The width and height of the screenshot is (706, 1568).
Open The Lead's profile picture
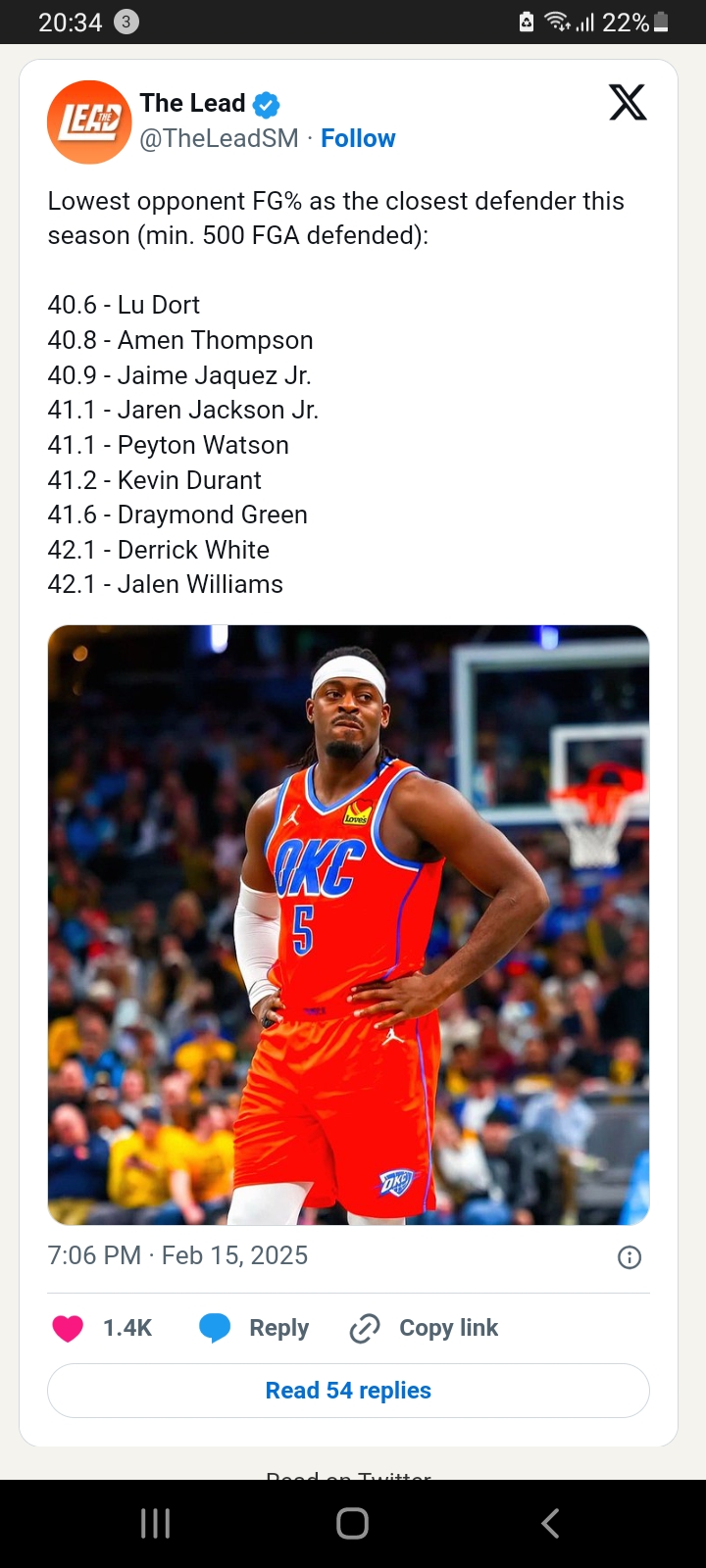(x=89, y=122)
